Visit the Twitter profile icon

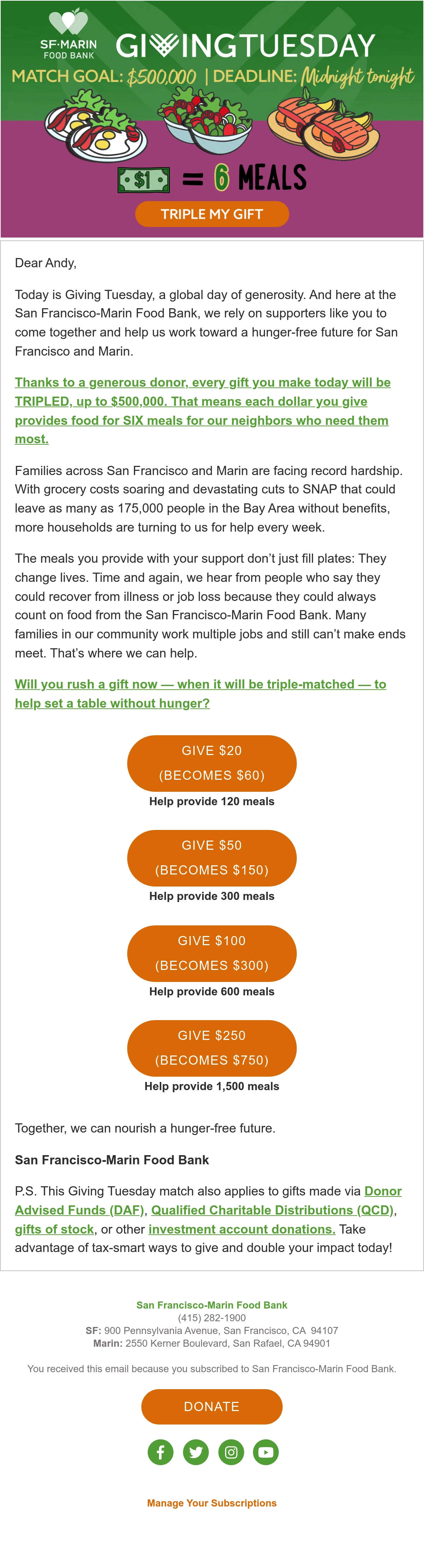click(196, 1452)
